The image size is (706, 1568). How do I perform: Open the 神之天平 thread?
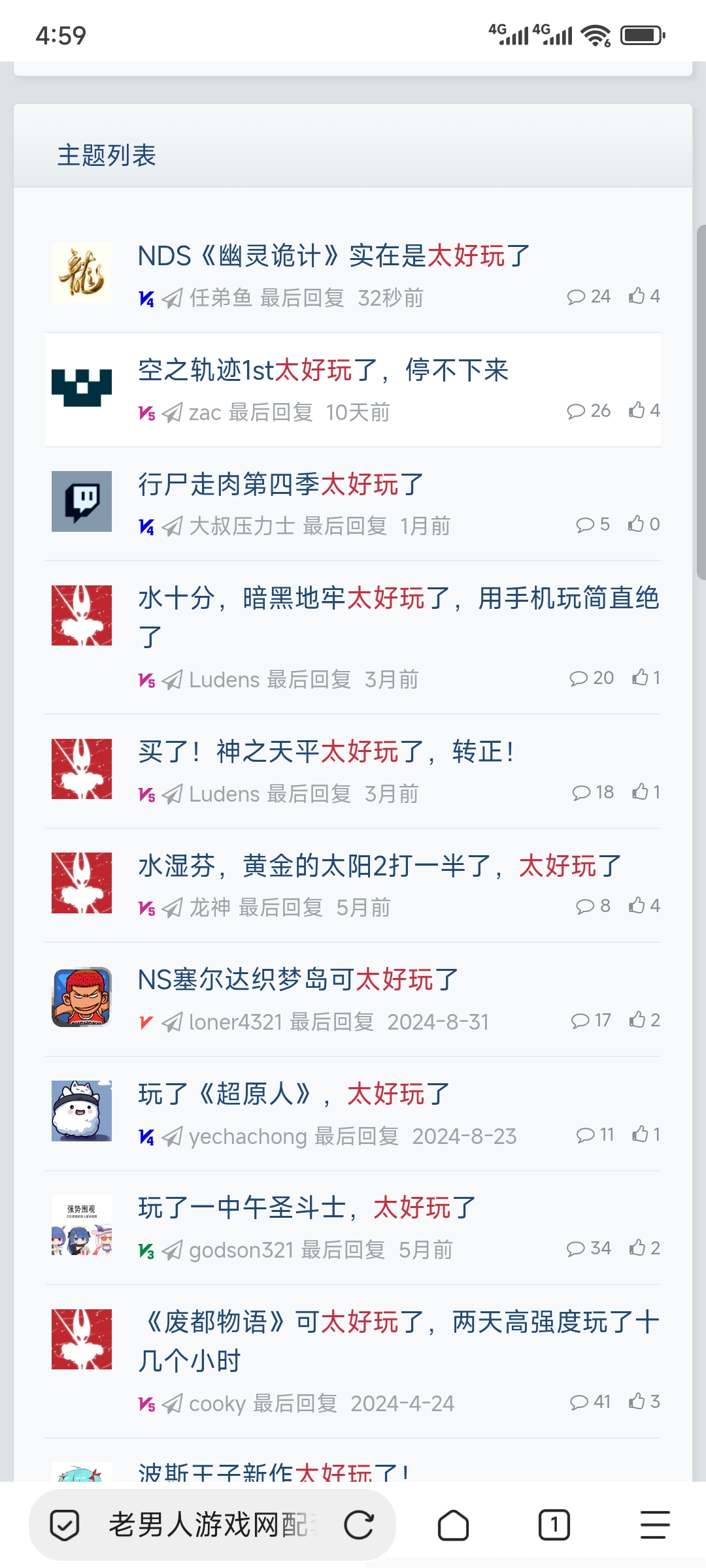326,752
